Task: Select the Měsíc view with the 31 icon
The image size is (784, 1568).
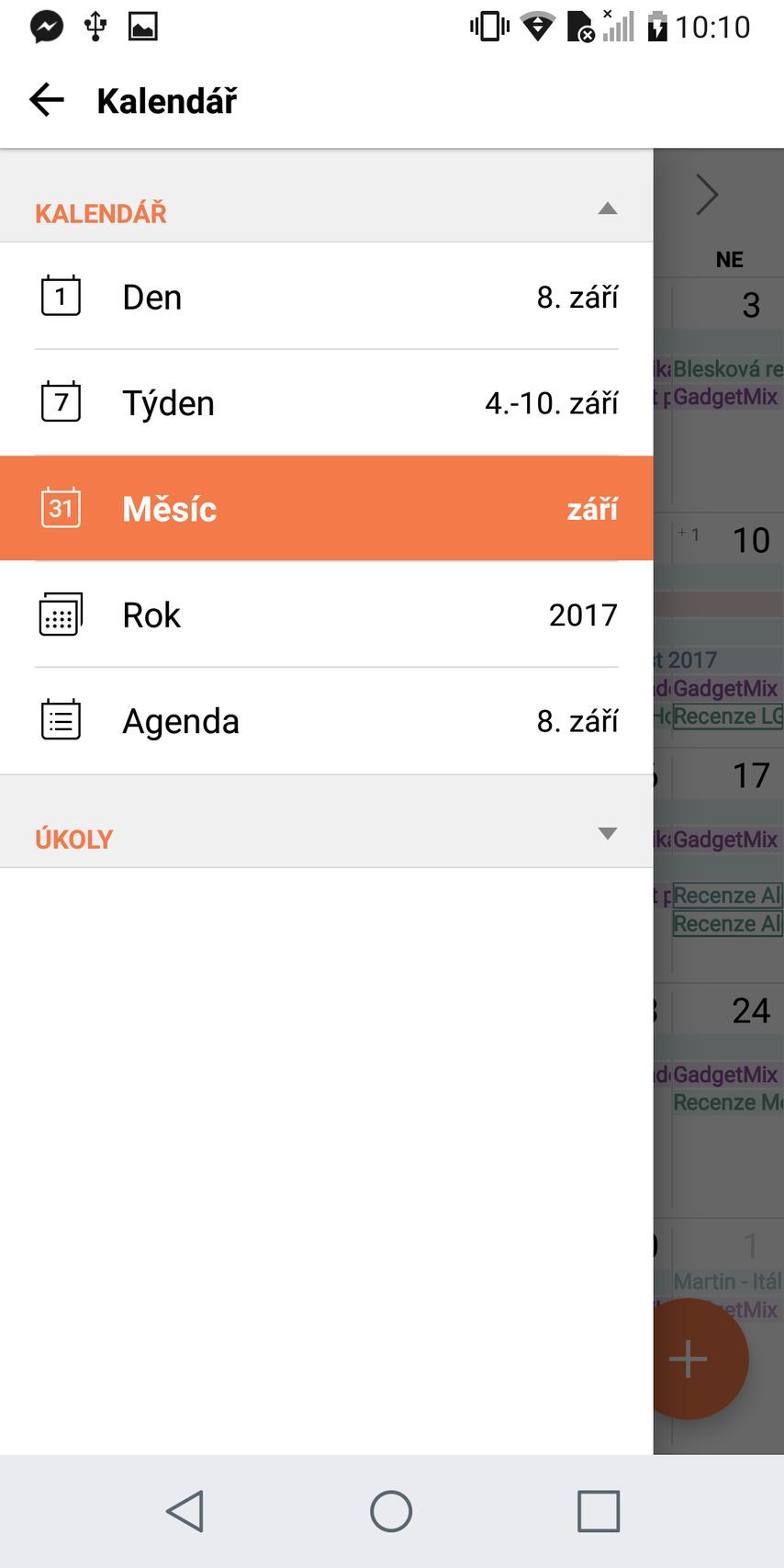Action: click(x=169, y=508)
